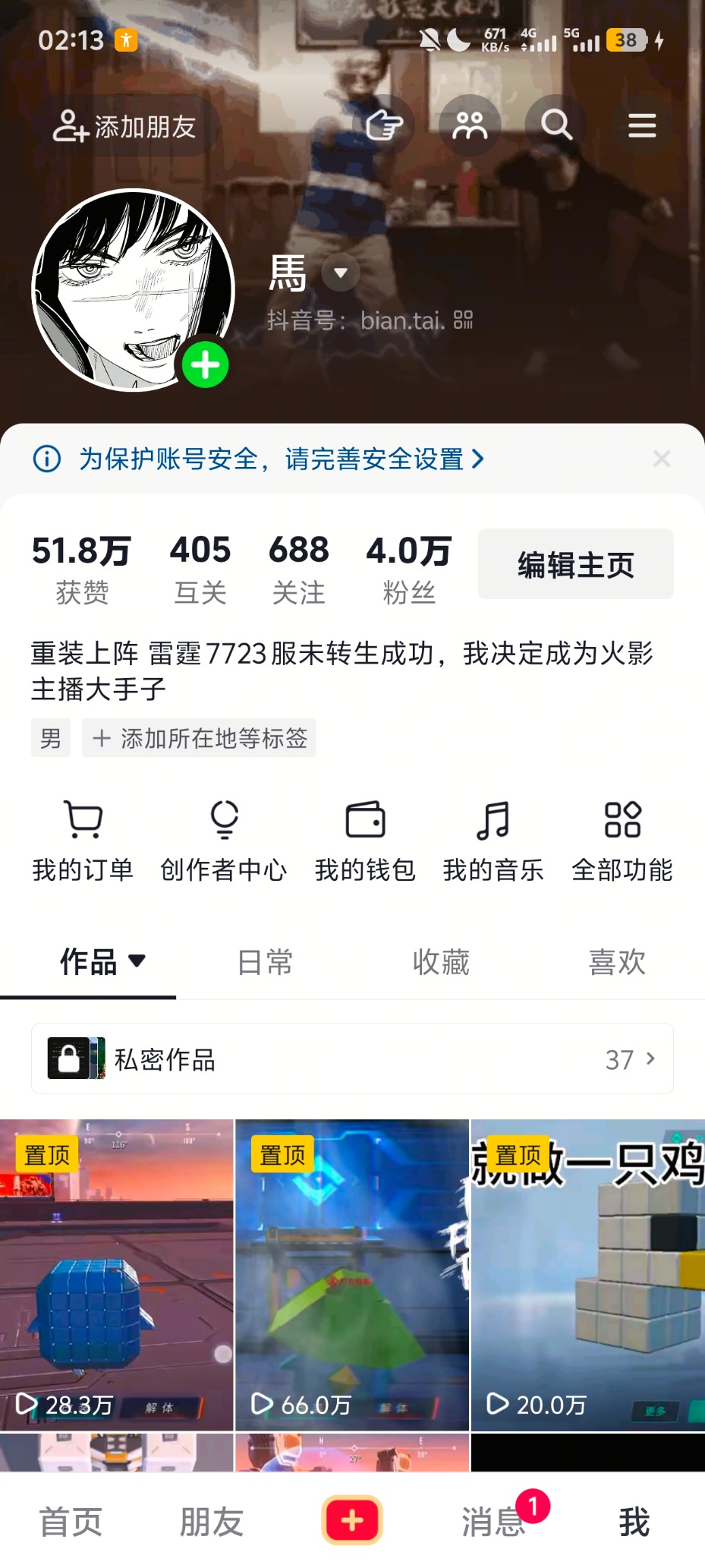Viewport: 705px width, 1568px height.
Task: Tap 编辑主页 to edit profile
Action: 575,564
